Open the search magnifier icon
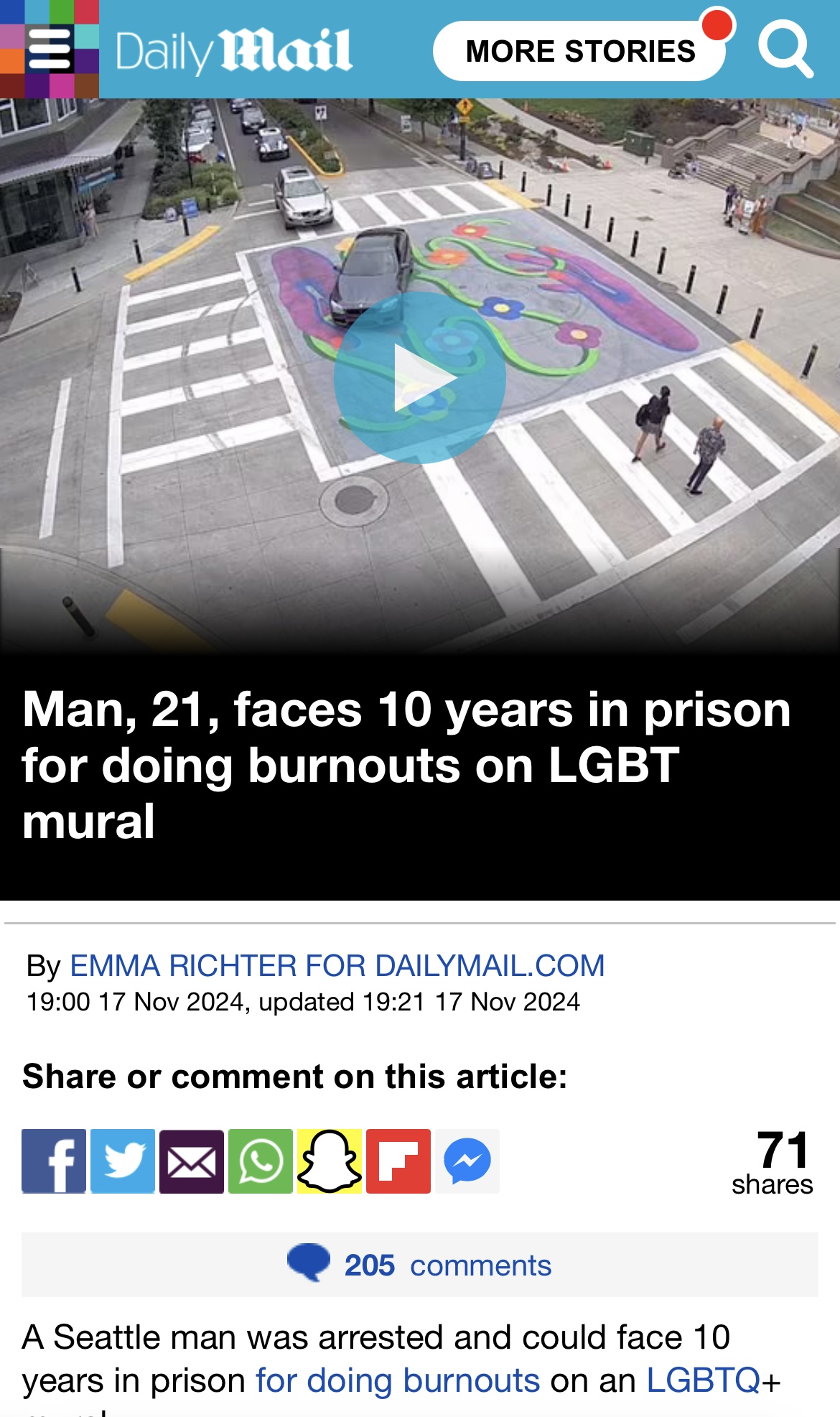 point(785,49)
